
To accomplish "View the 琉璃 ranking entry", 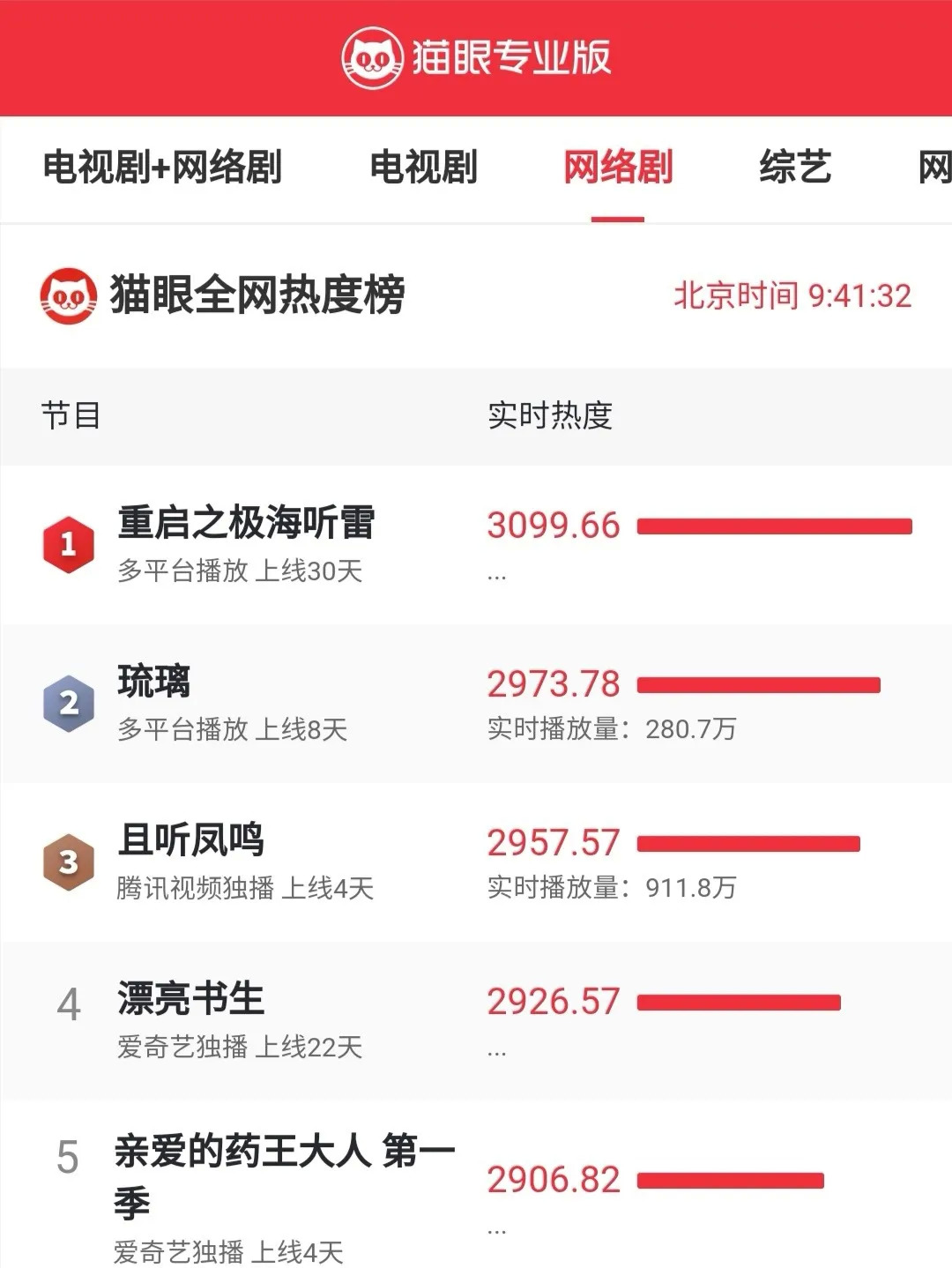I will (x=154, y=682).
